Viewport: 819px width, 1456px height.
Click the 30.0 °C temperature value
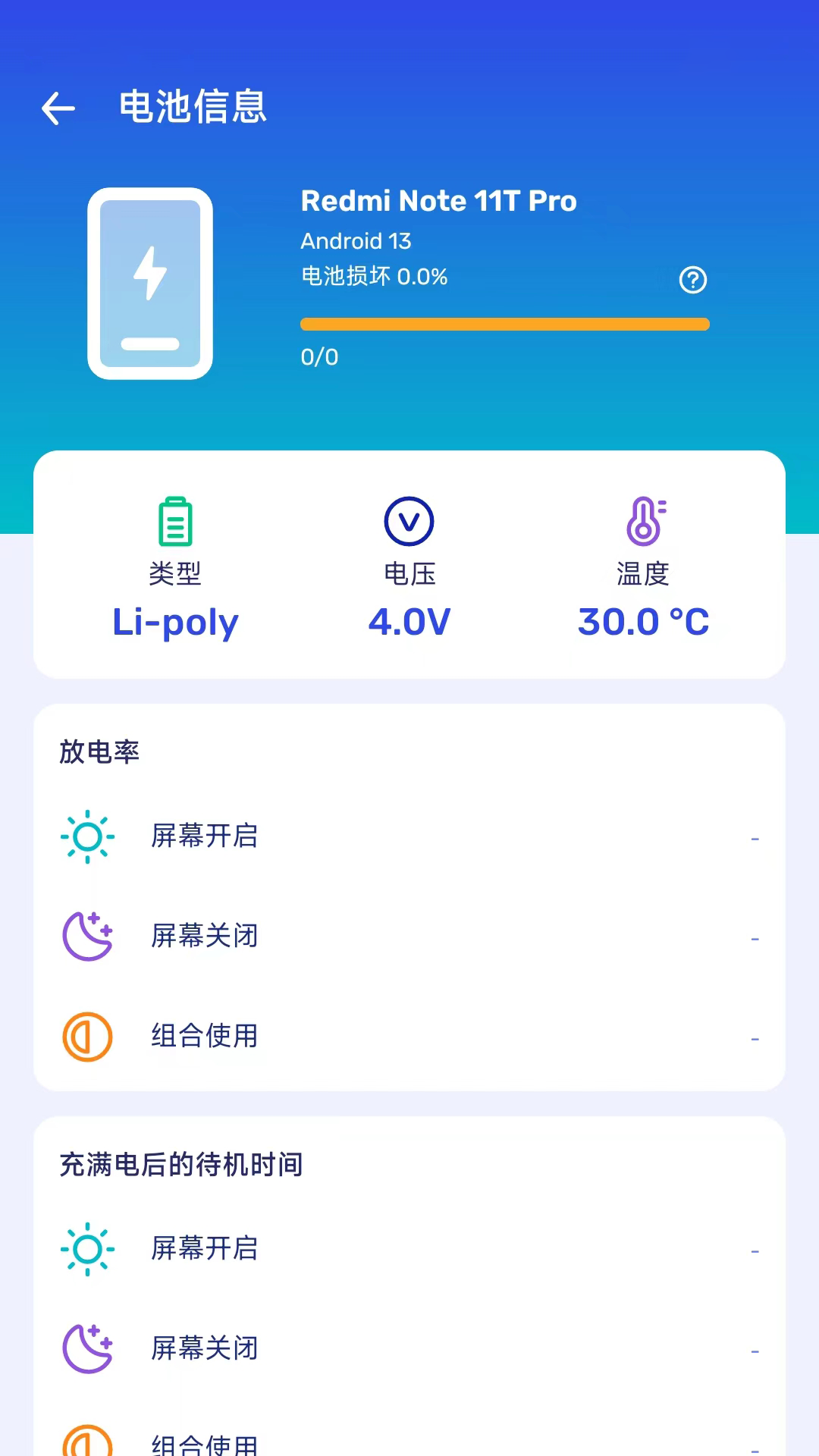(643, 622)
